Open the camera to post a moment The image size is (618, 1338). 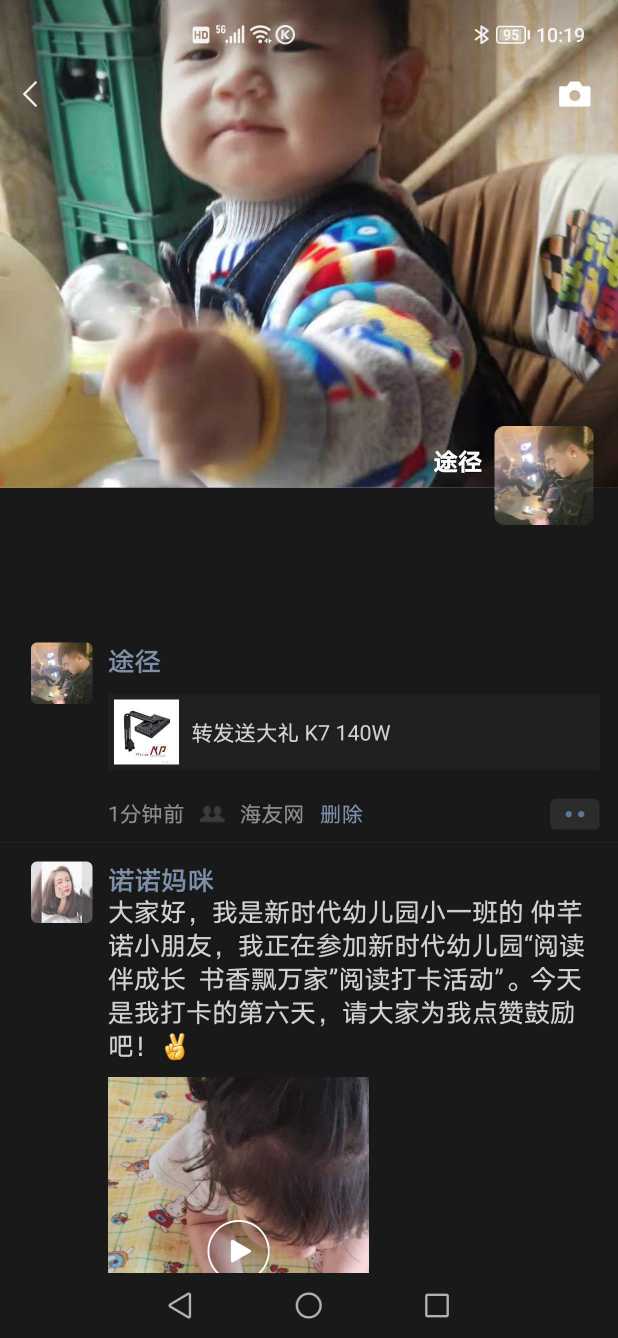click(574, 95)
